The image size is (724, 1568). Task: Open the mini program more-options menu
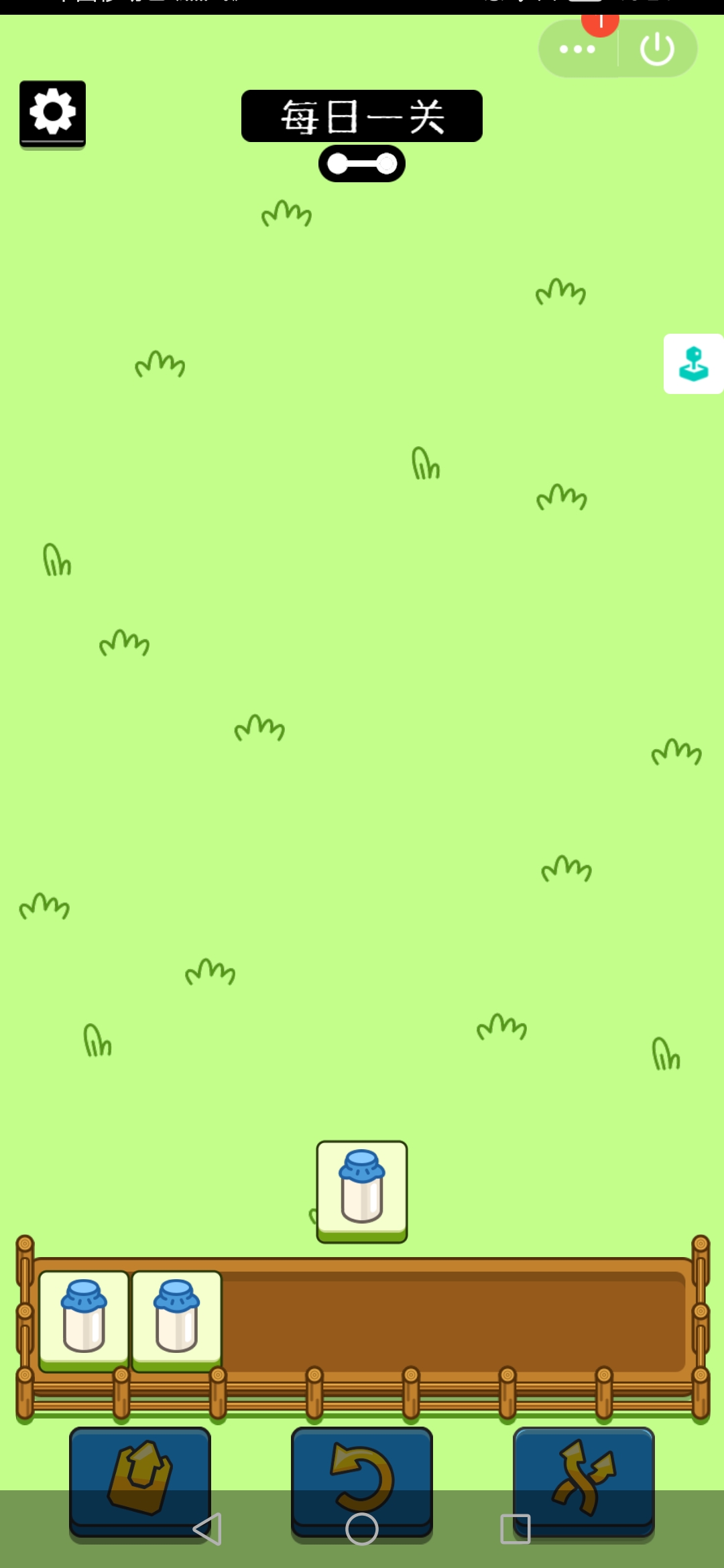point(577,49)
